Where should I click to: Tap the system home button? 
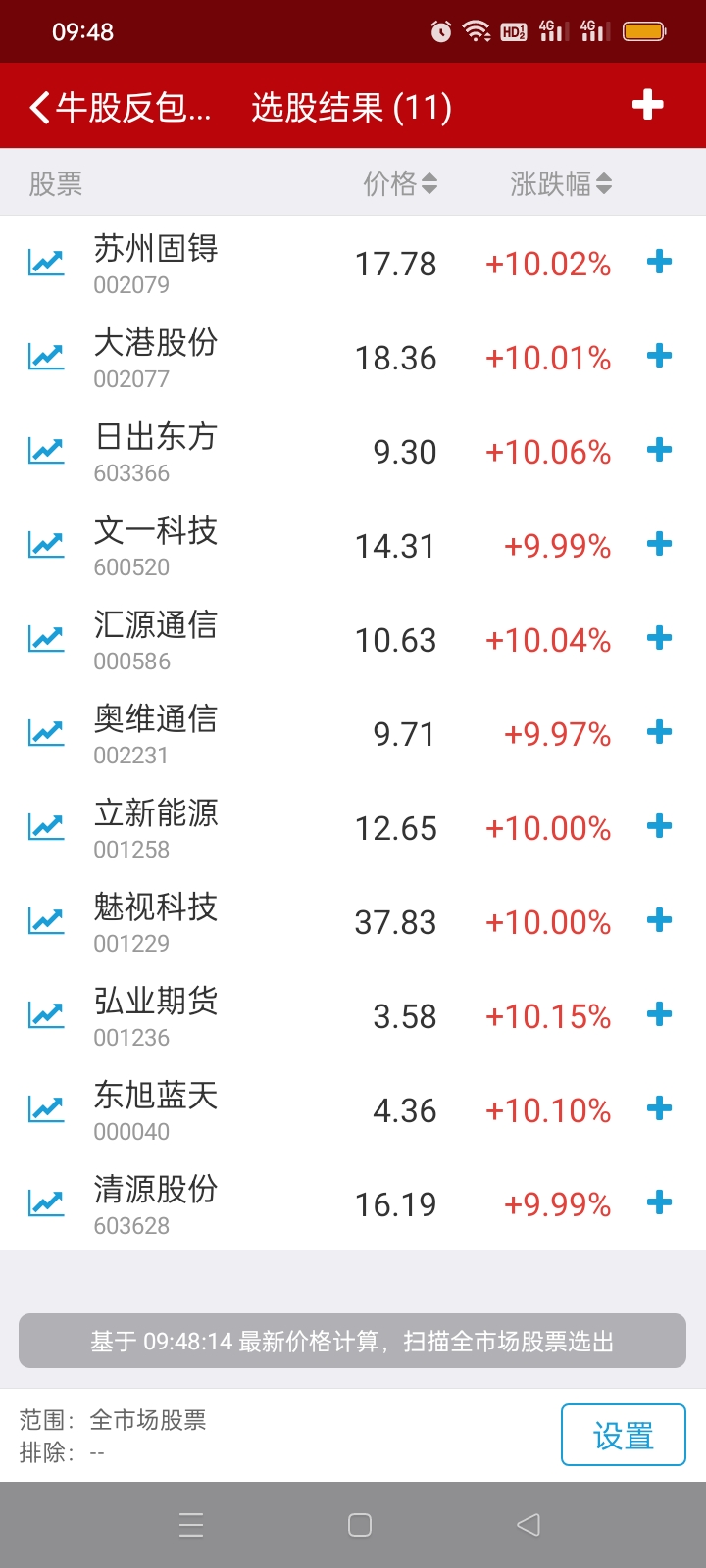coord(360,1525)
